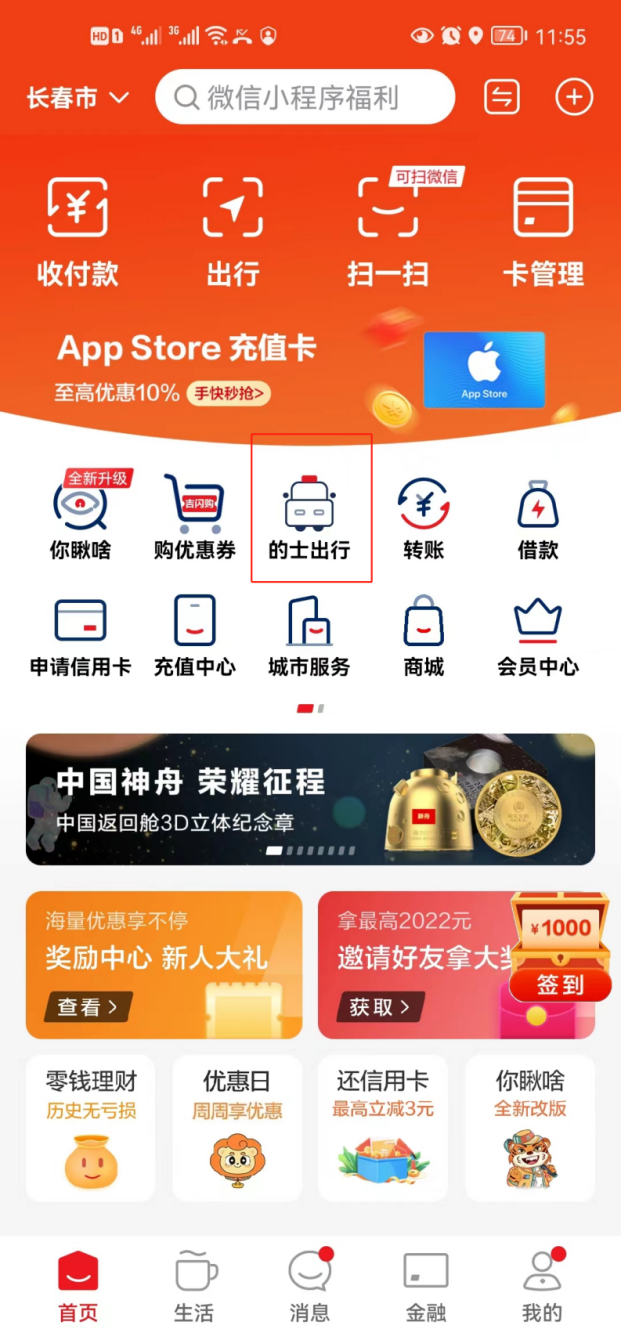Open 卡管理 card management

click(x=543, y=231)
